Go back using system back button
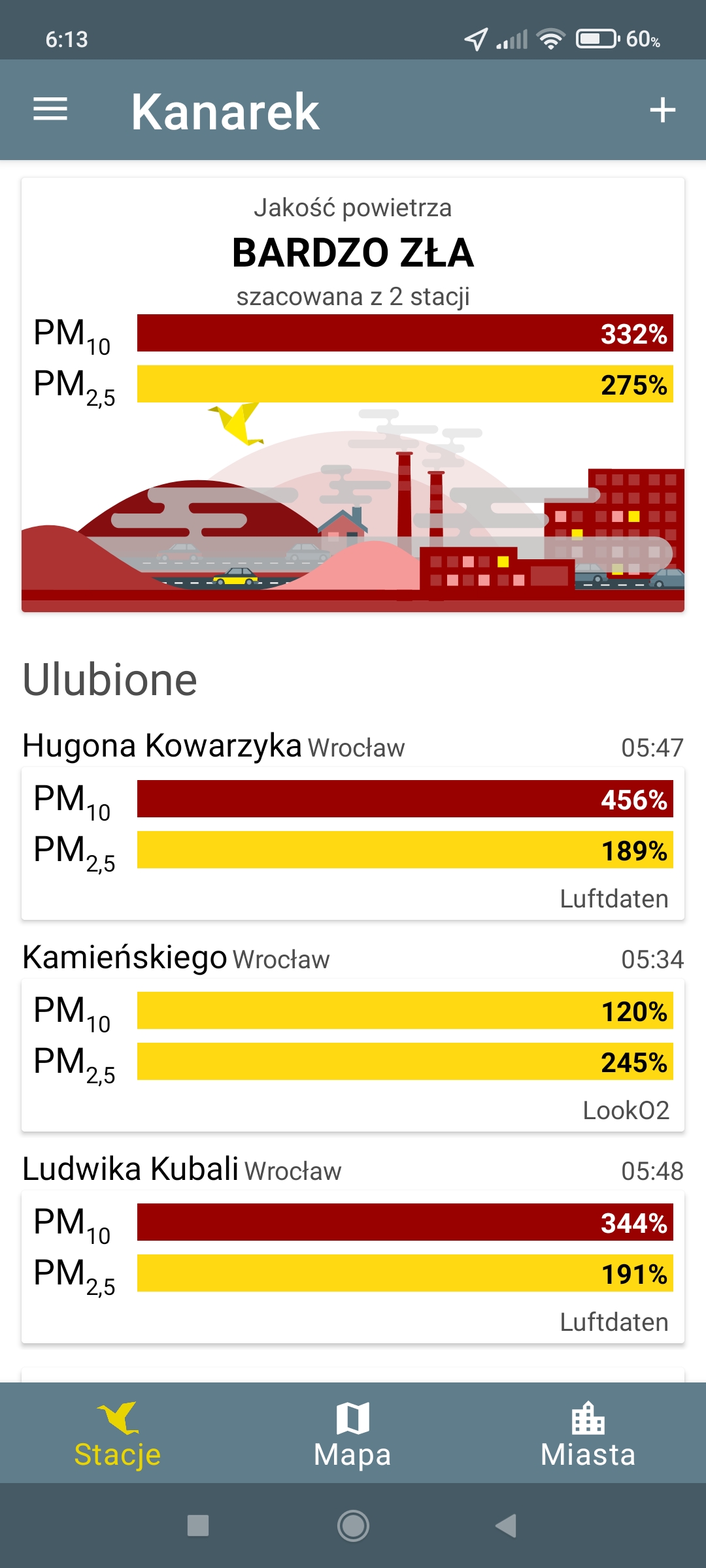Image resolution: width=706 pixels, height=1568 pixels. click(506, 1526)
